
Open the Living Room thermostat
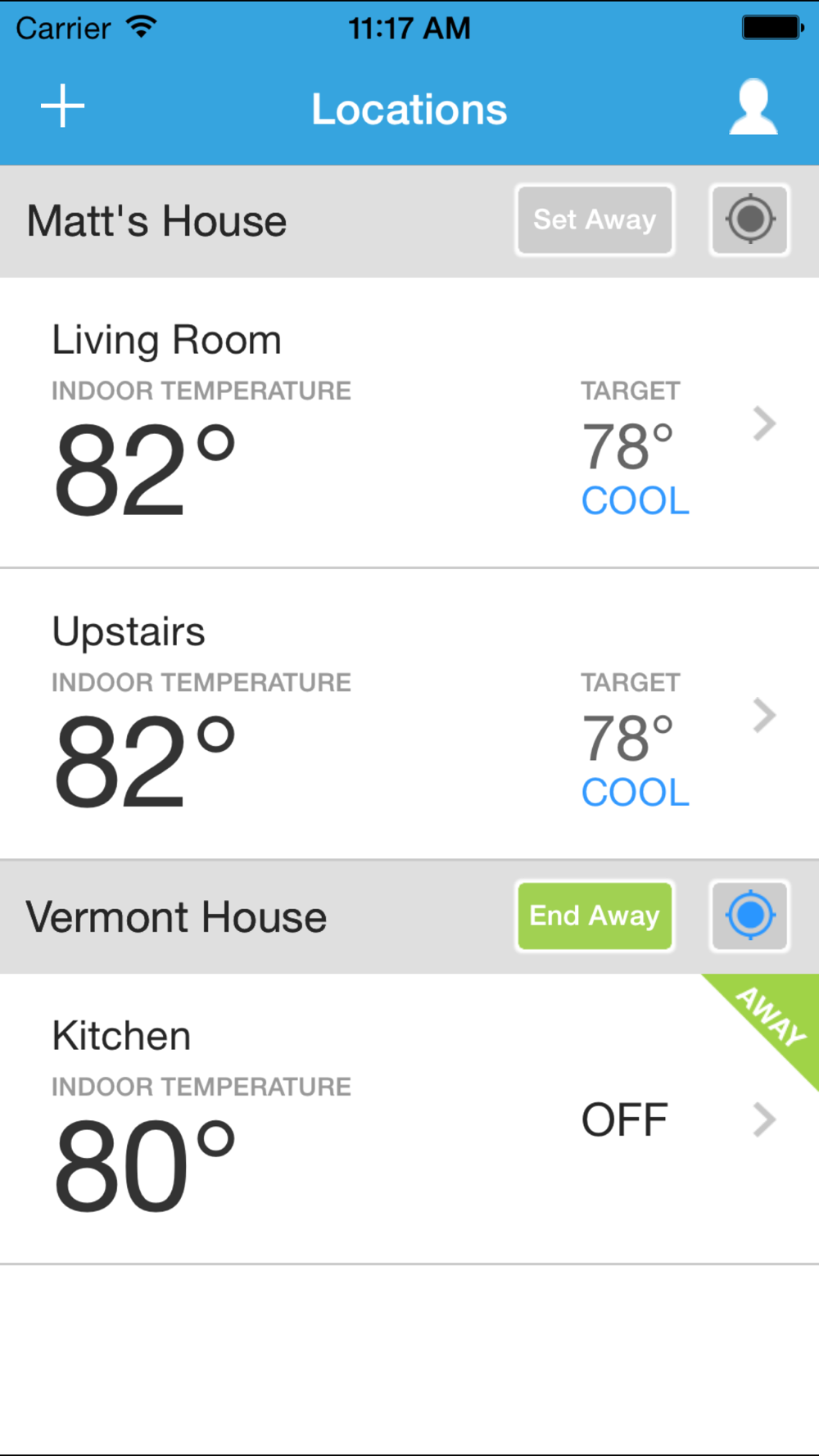coord(409,423)
